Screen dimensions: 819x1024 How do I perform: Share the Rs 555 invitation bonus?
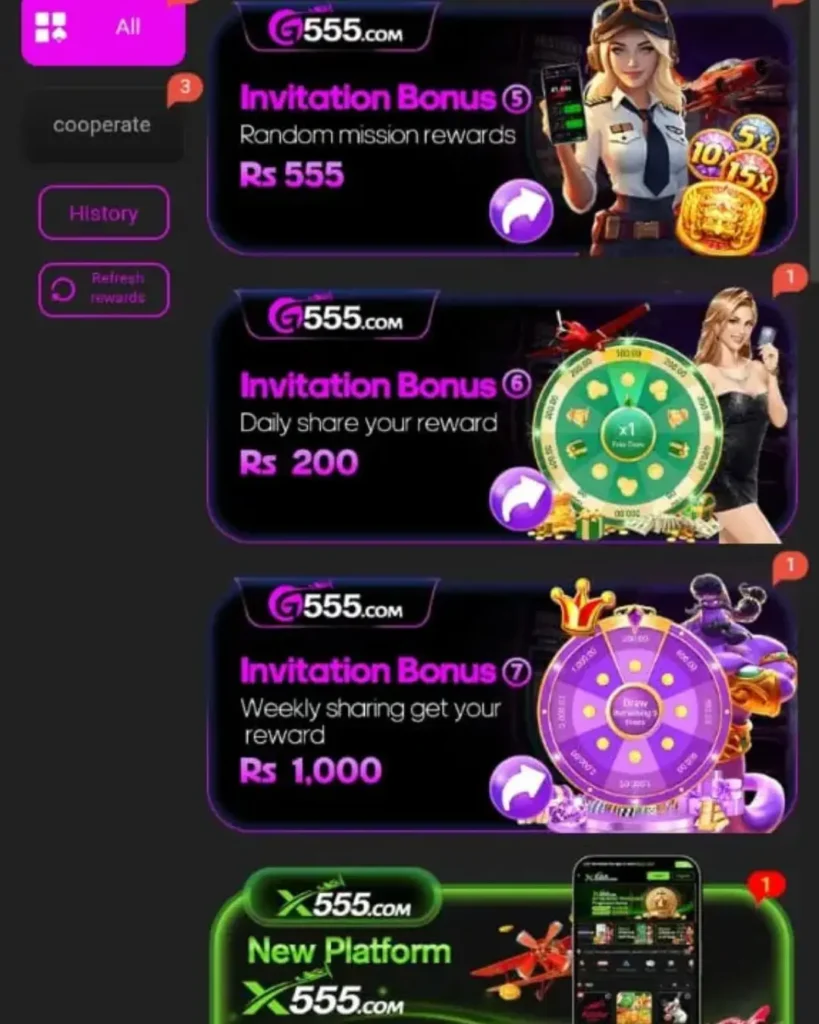[x=520, y=211]
